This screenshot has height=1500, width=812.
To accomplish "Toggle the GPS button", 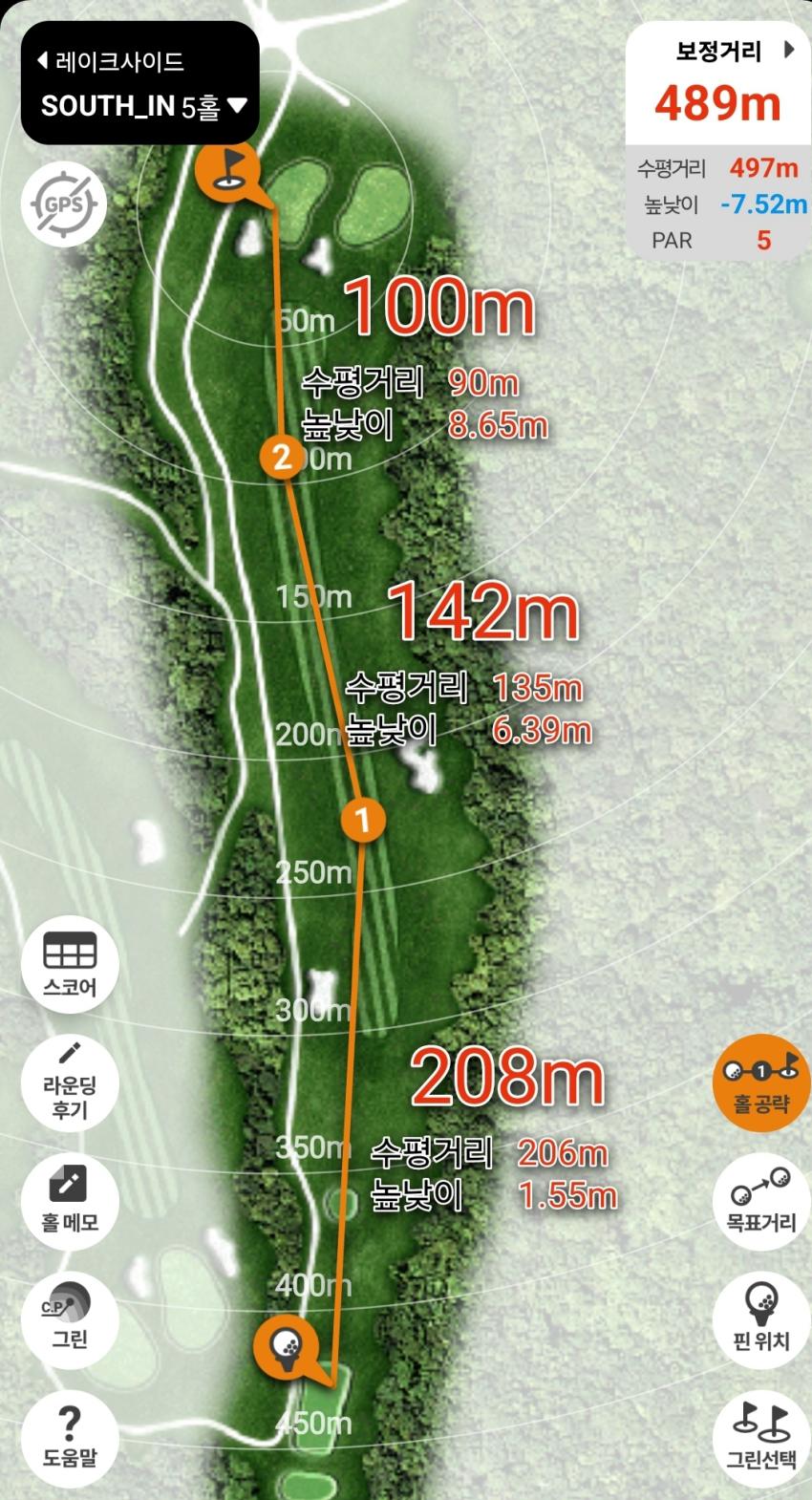I will pyautogui.click(x=63, y=204).
